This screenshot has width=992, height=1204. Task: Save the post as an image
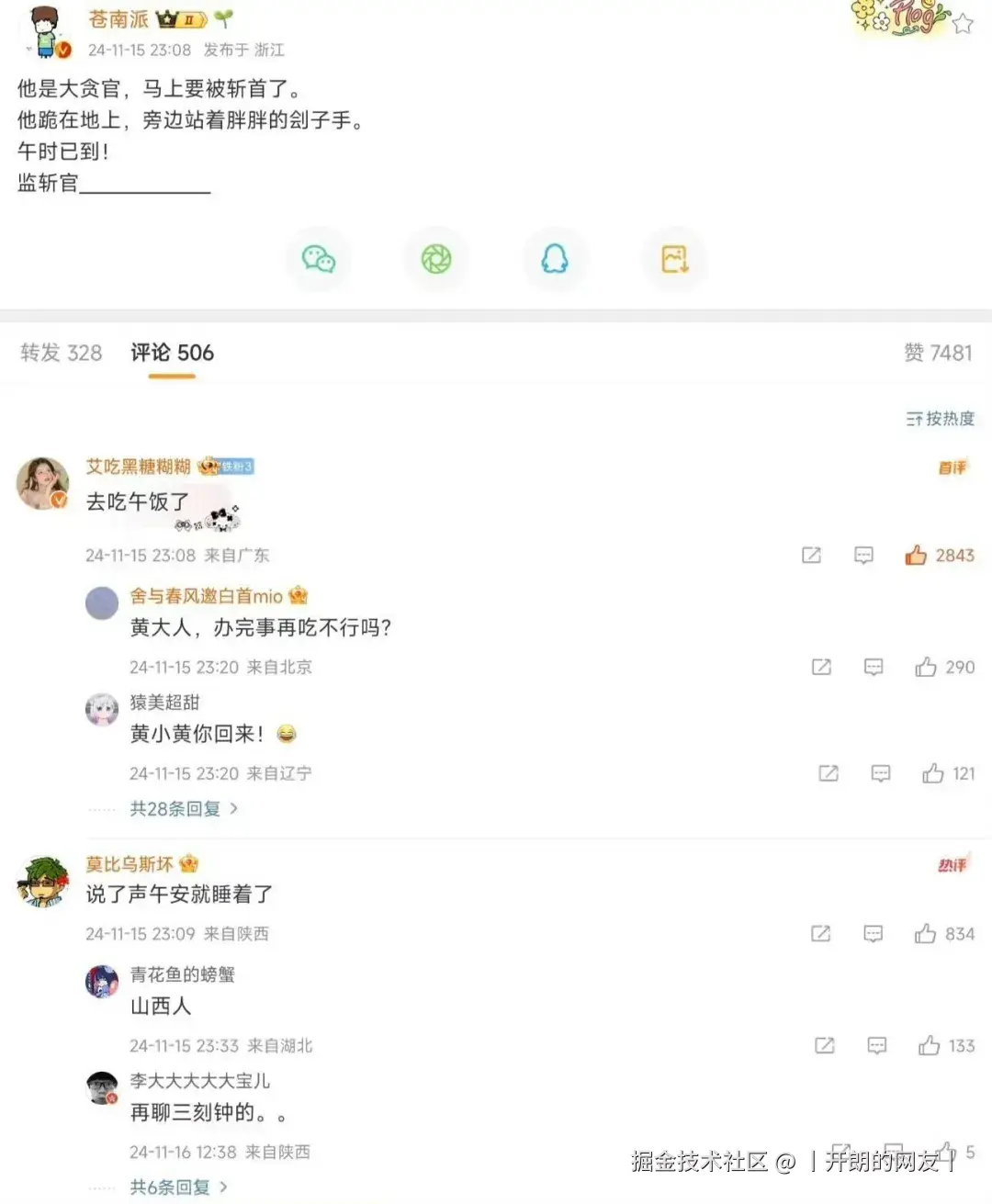point(673,258)
